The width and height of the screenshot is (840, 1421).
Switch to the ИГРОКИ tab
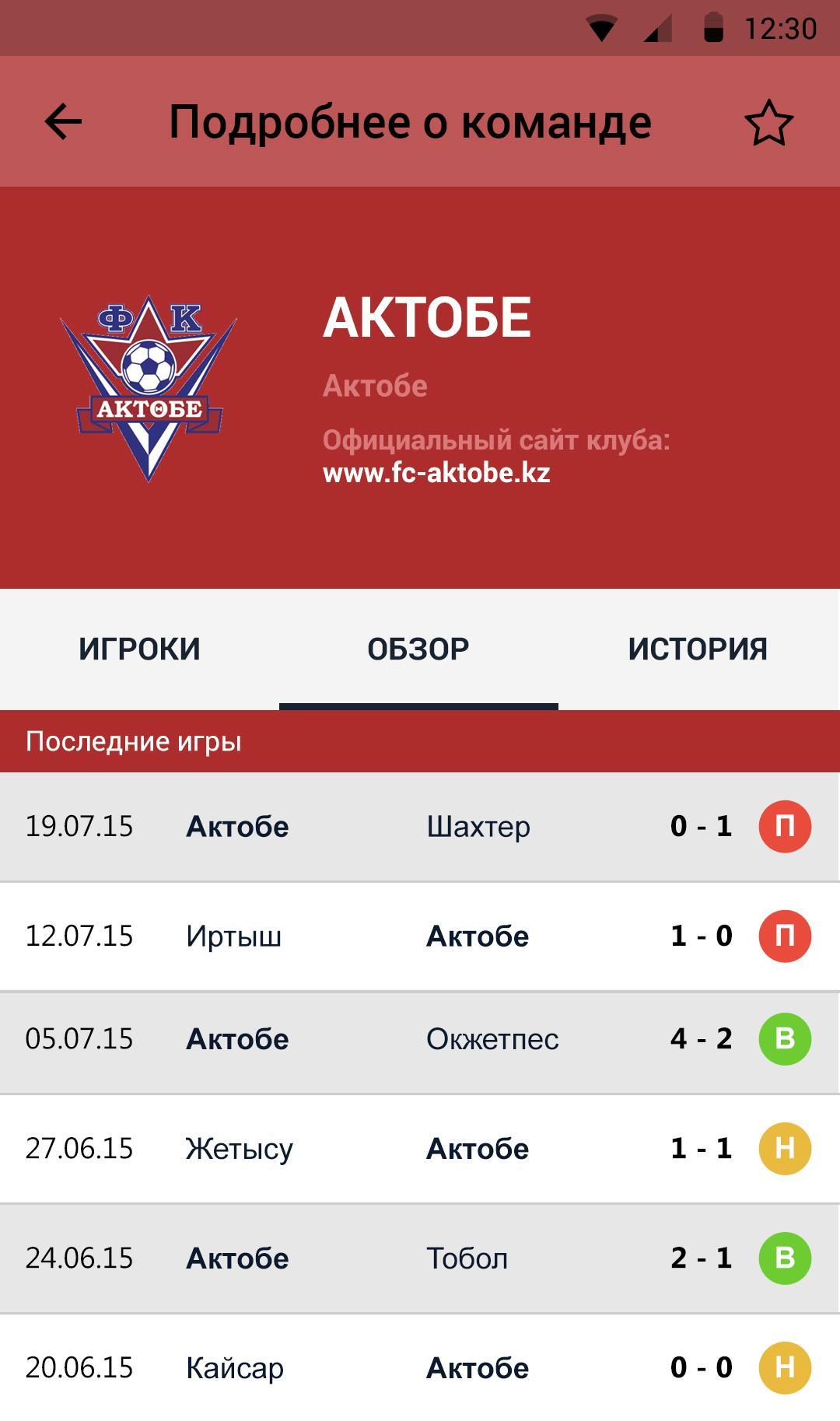(x=138, y=649)
